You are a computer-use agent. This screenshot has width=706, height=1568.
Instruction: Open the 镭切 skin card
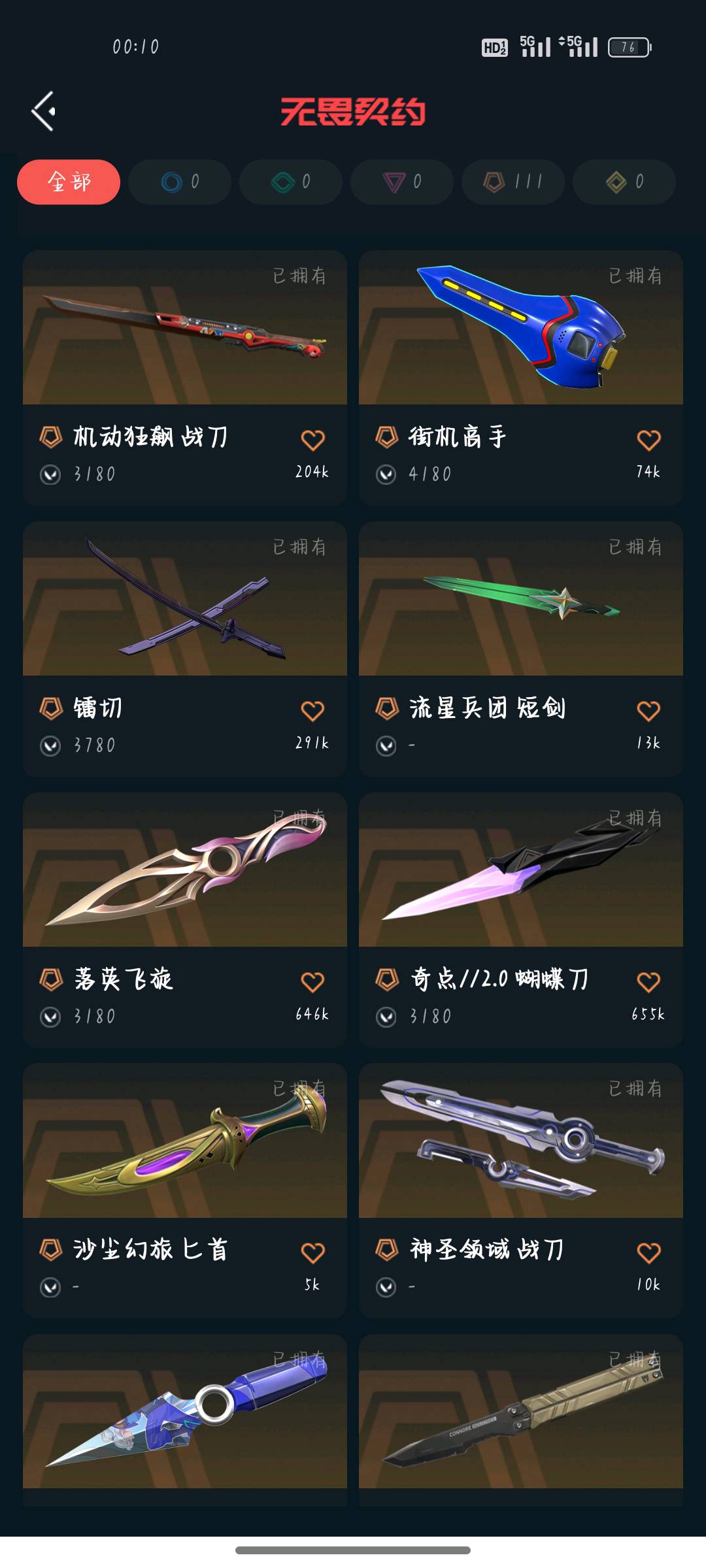(x=184, y=599)
